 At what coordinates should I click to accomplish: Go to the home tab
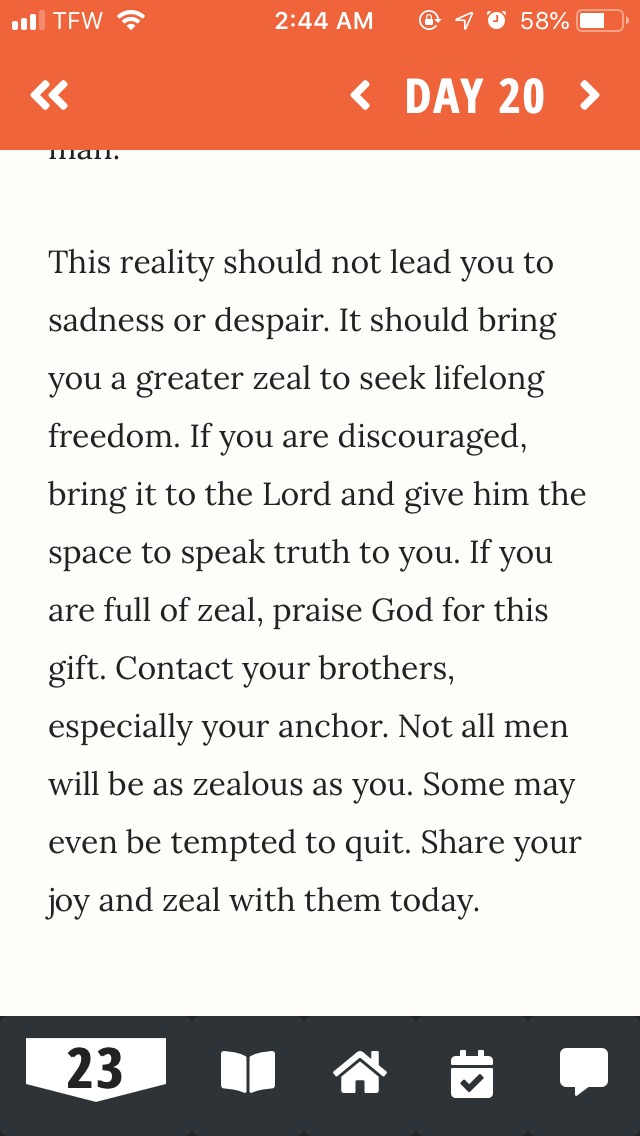[x=360, y=1072]
